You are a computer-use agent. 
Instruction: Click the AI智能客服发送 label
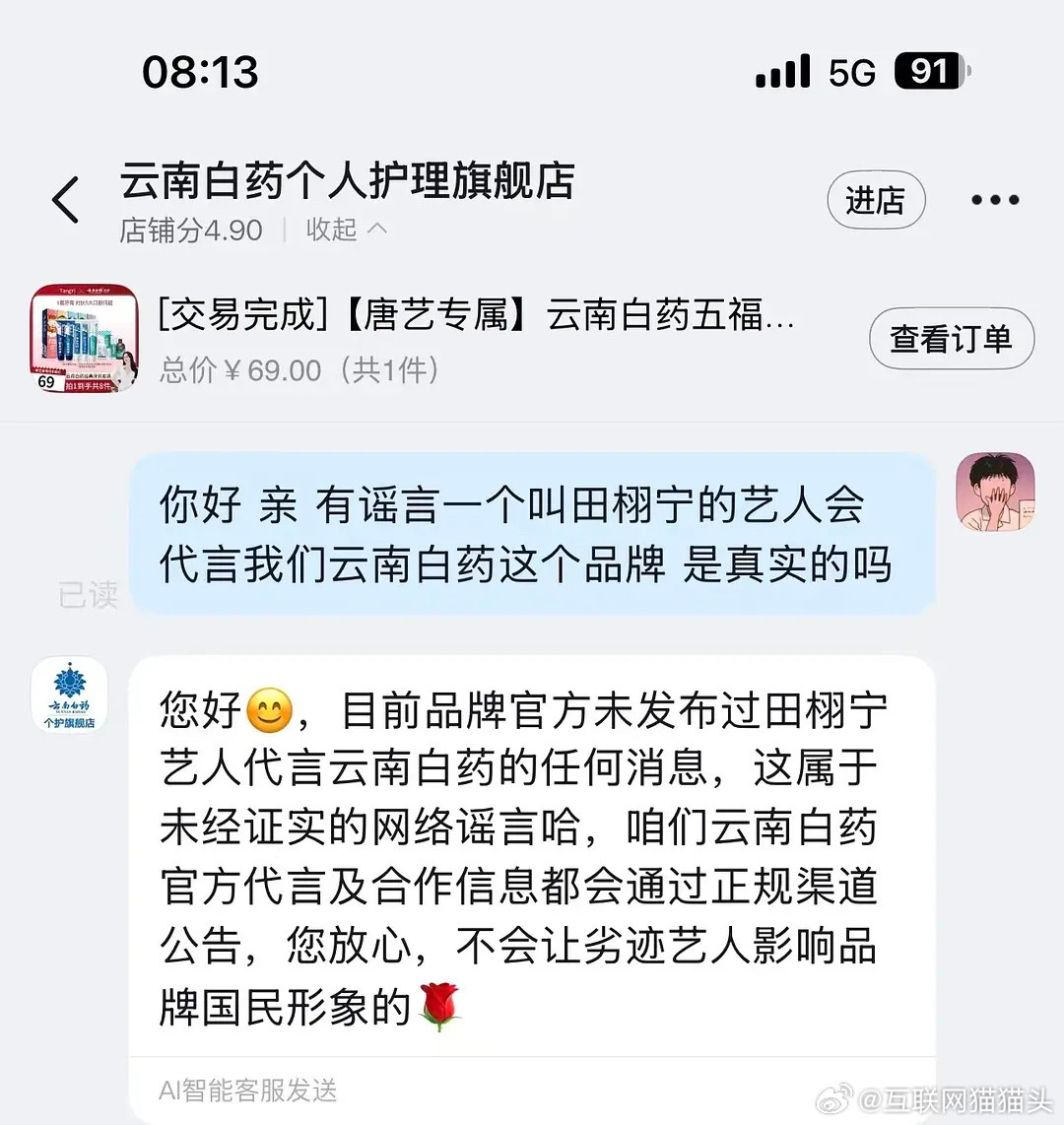pos(248,1090)
